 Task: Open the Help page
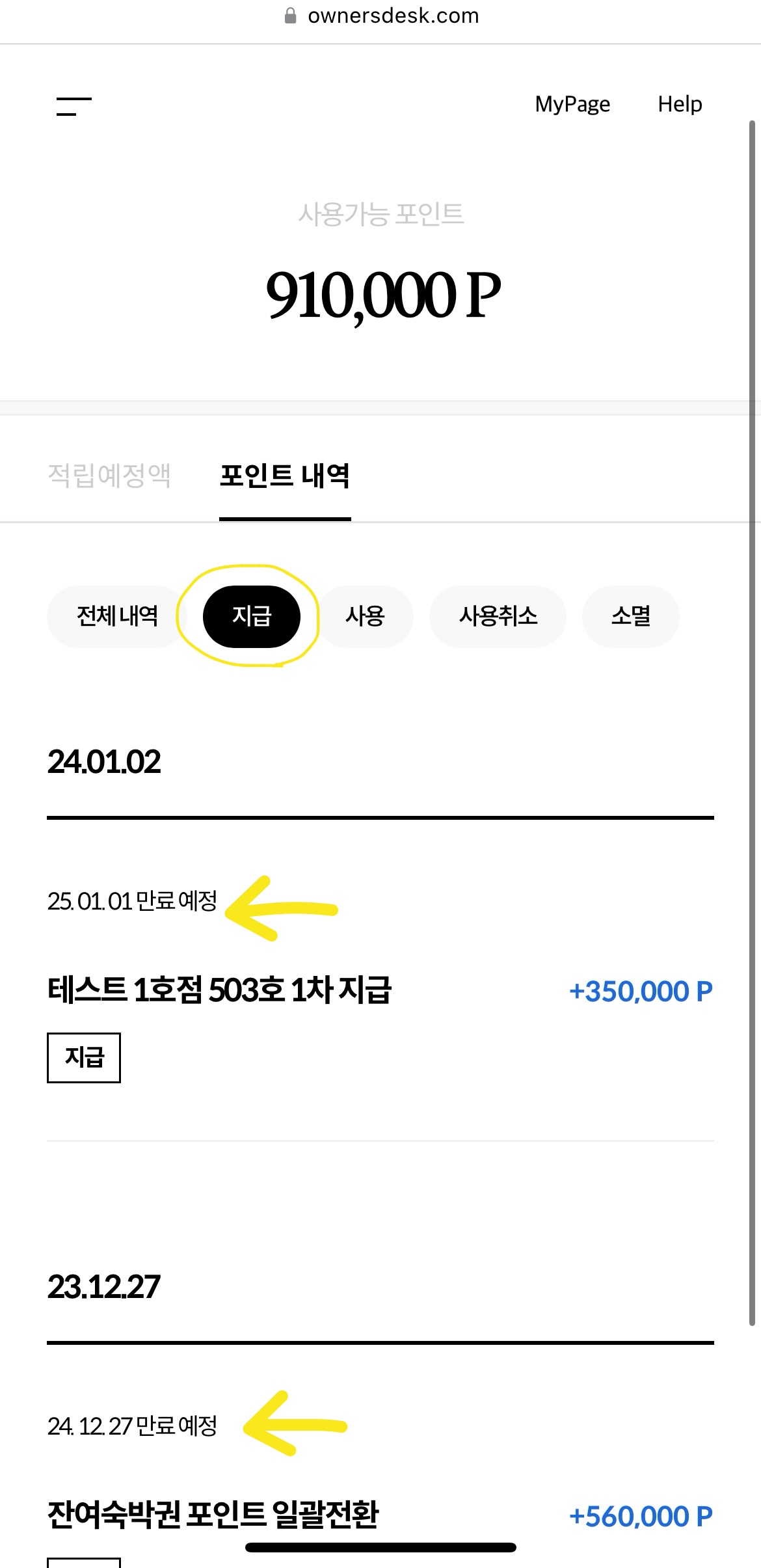pos(680,104)
